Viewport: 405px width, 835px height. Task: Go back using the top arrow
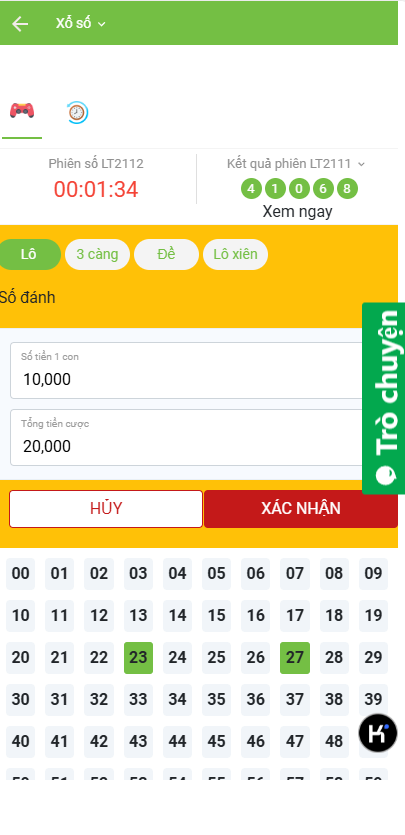coord(20,23)
